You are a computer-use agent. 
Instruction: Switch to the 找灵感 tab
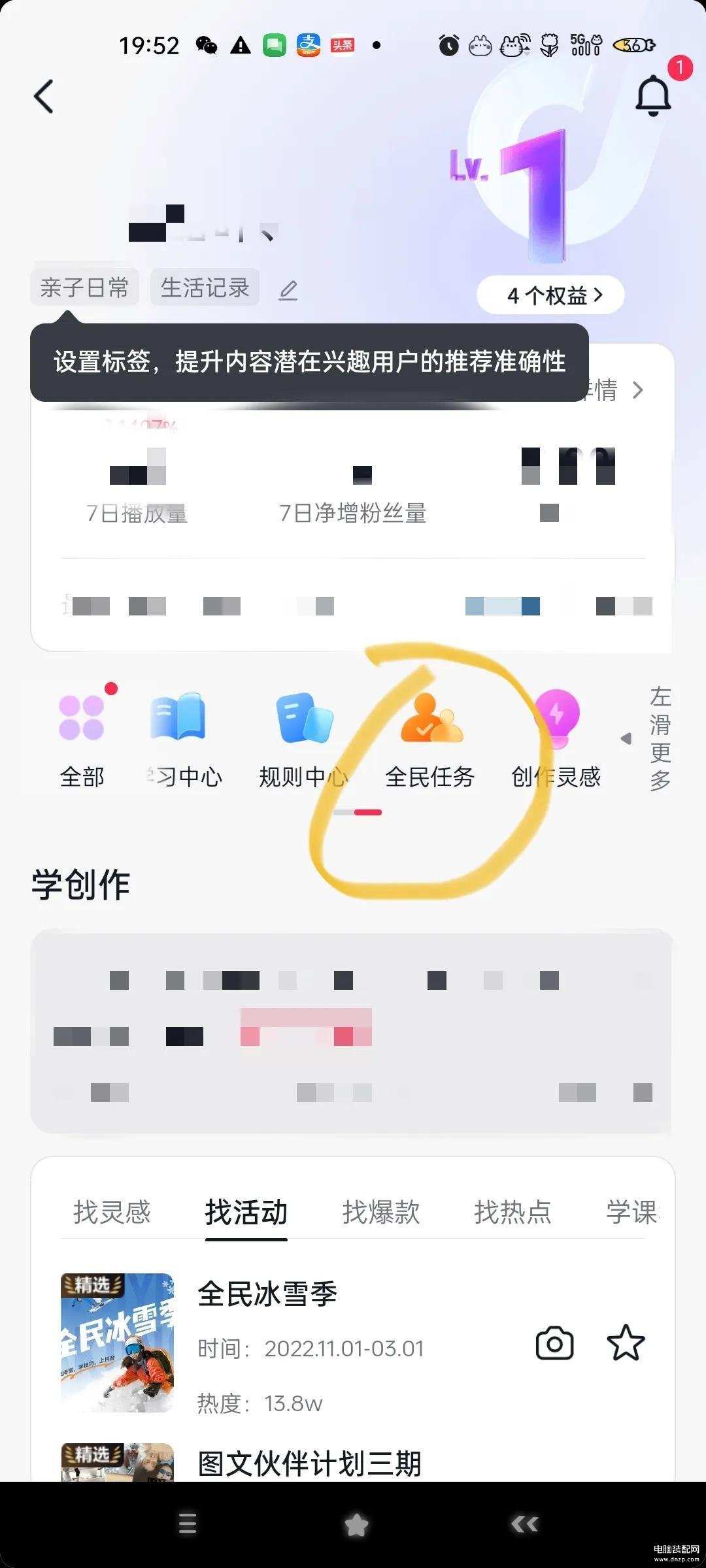[x=112, y=1212]
